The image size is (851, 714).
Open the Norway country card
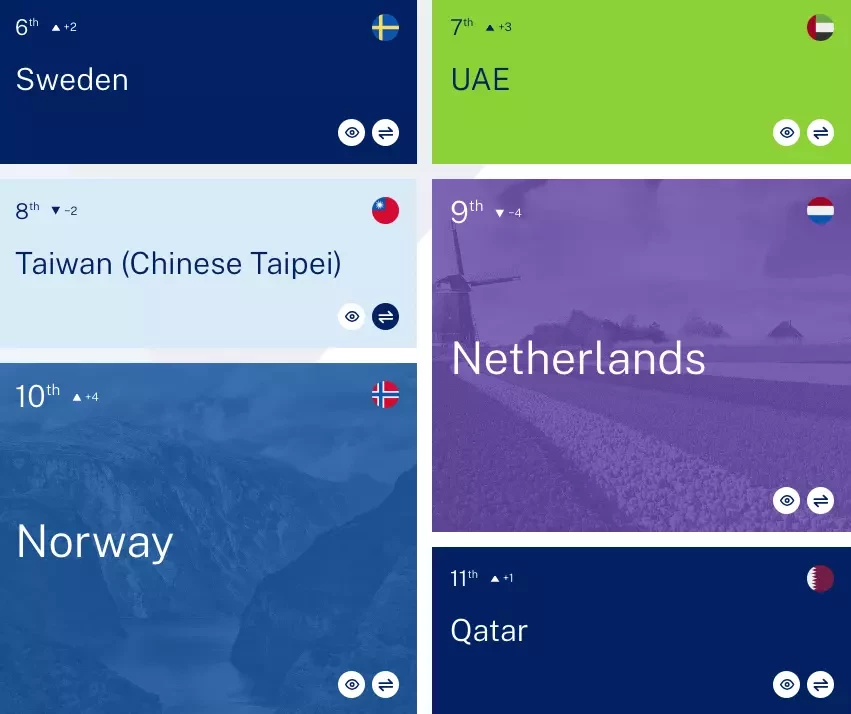95,542
